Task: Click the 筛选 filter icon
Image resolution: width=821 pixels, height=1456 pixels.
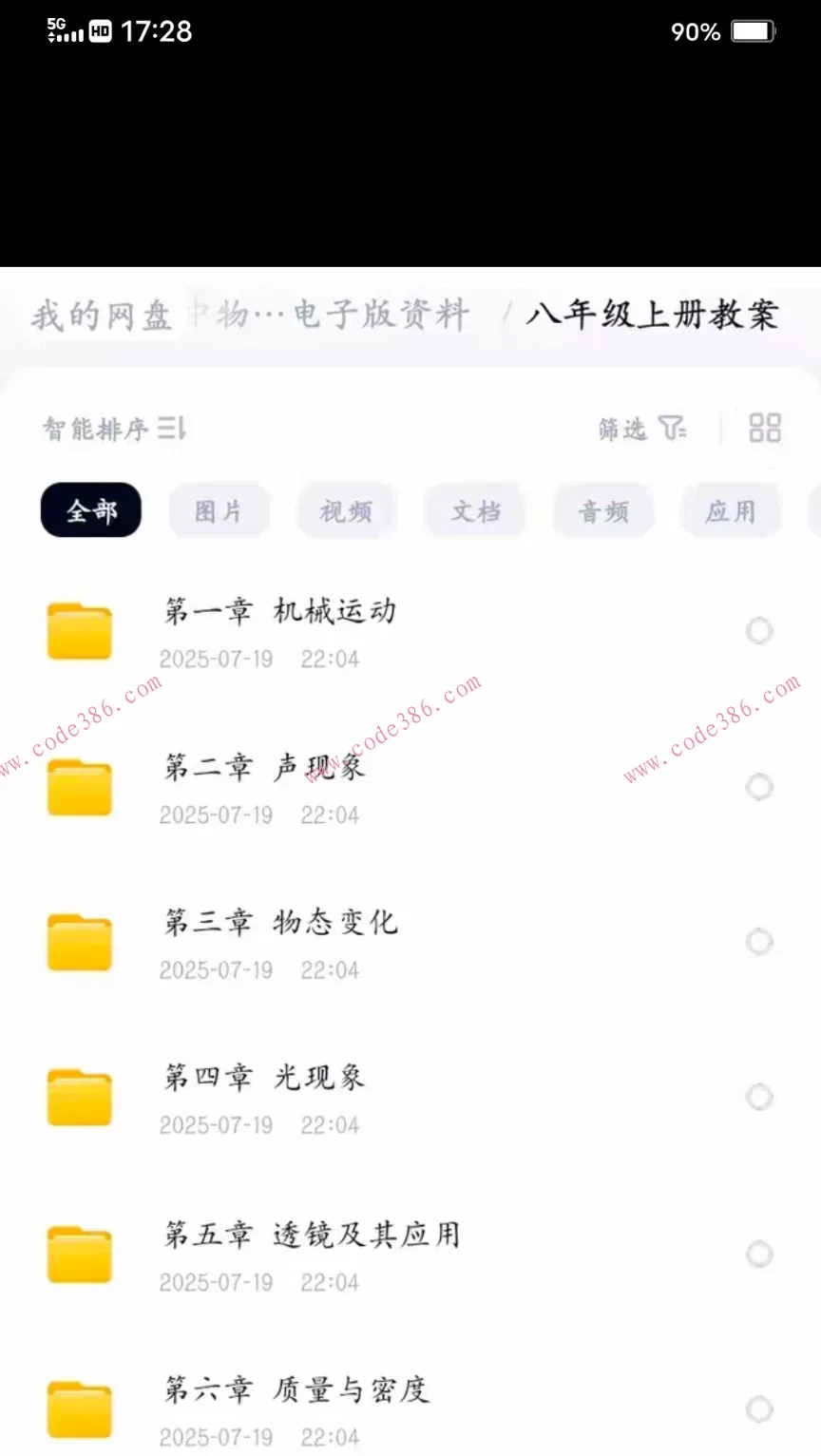Action: (671, 430)
